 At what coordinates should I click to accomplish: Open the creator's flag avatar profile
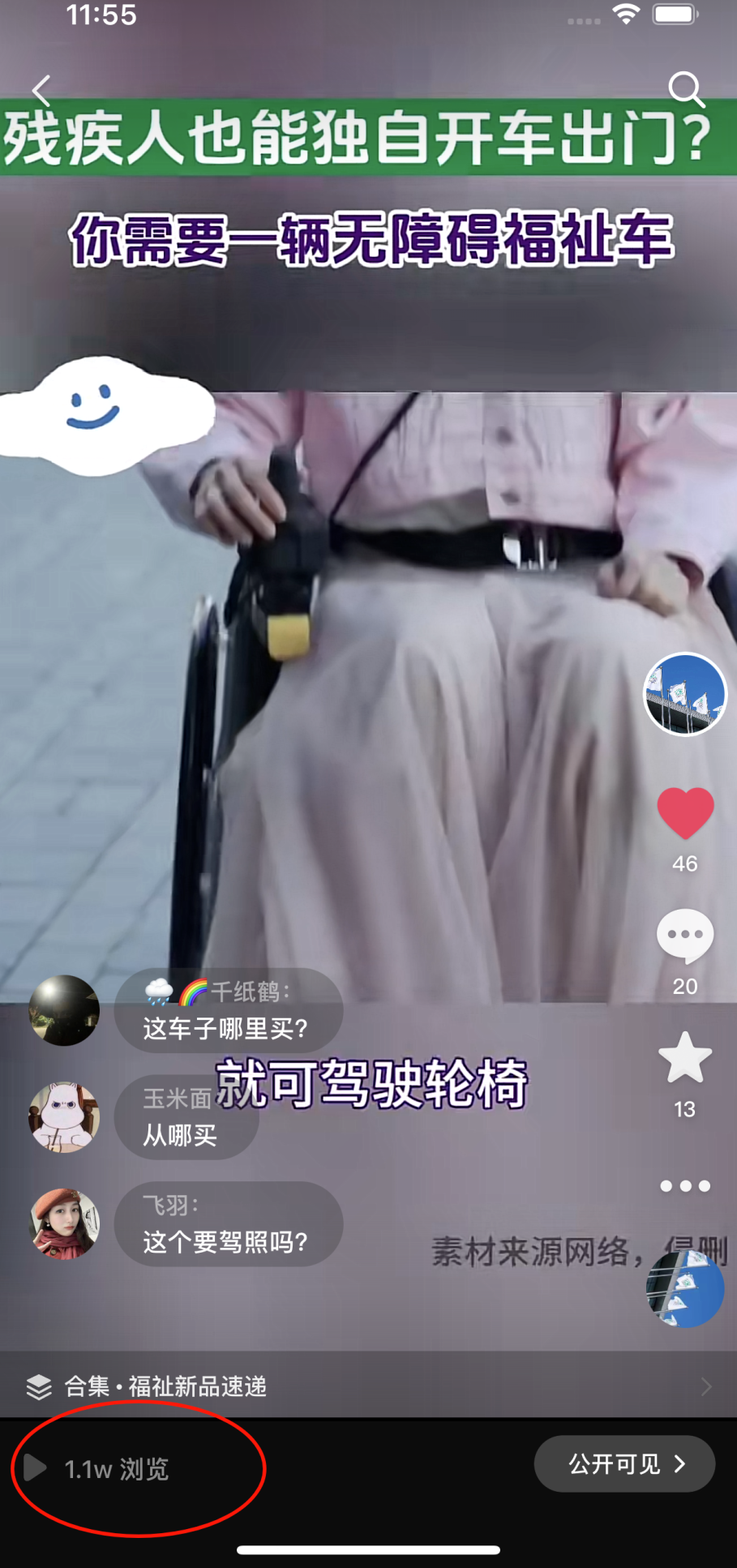[685, 695]
